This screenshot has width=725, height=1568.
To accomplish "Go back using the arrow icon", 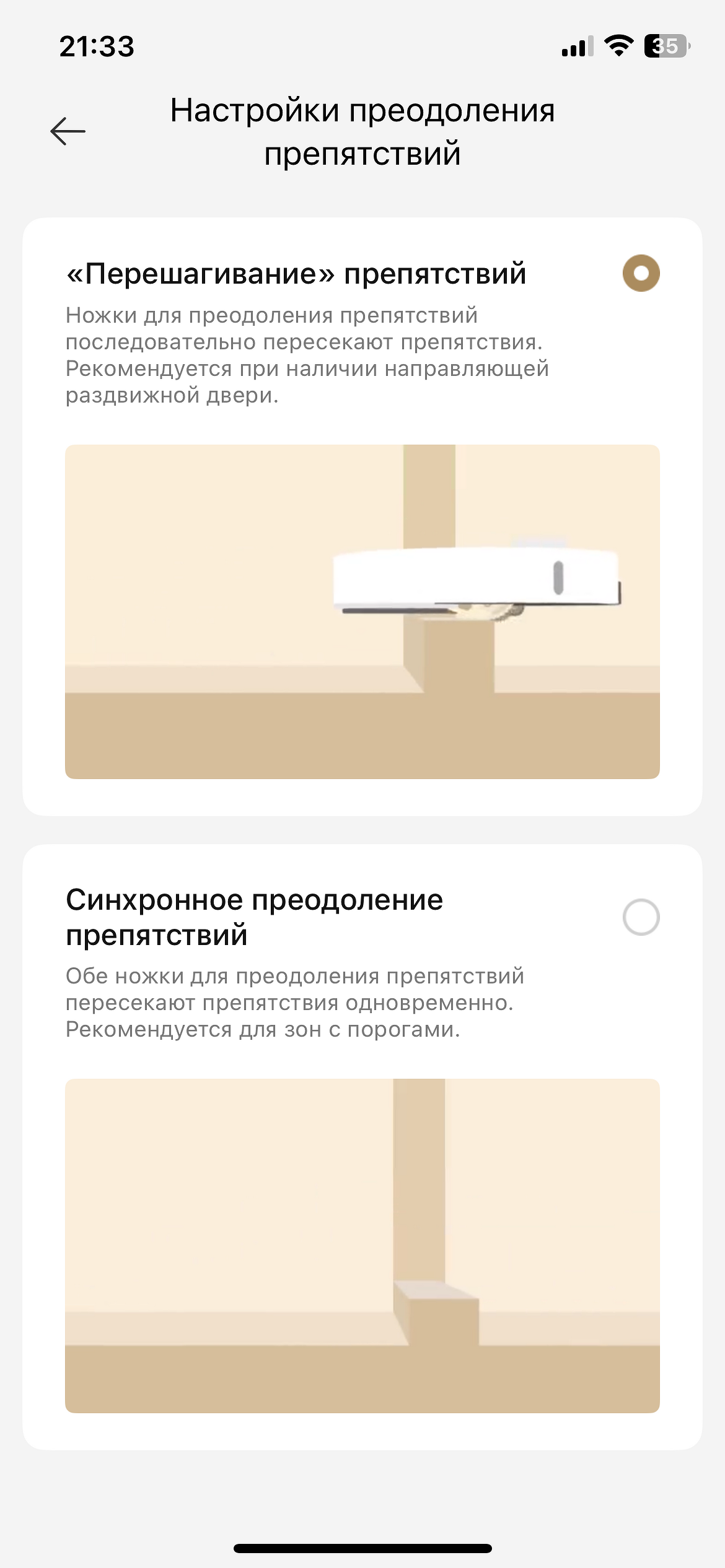I will pos(68,131).
